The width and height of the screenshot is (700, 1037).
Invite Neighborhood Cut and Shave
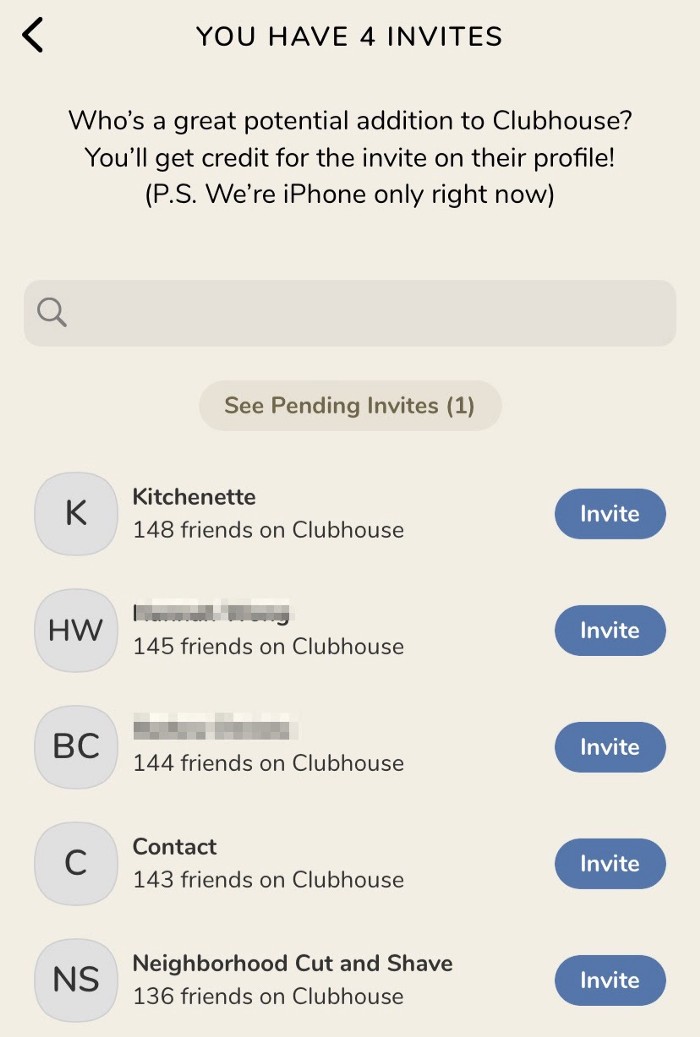click(609, 980)
